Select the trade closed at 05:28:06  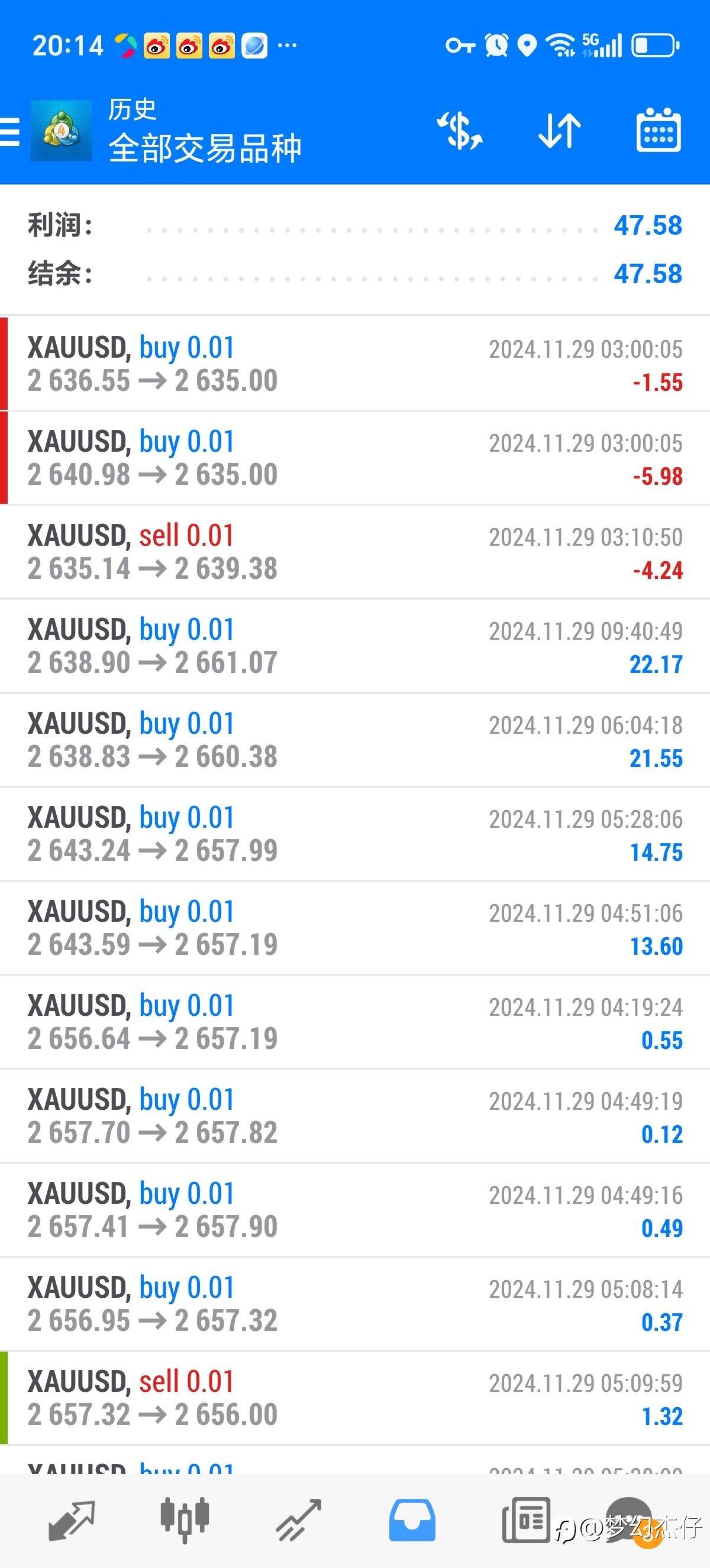(x=355, y=834)
